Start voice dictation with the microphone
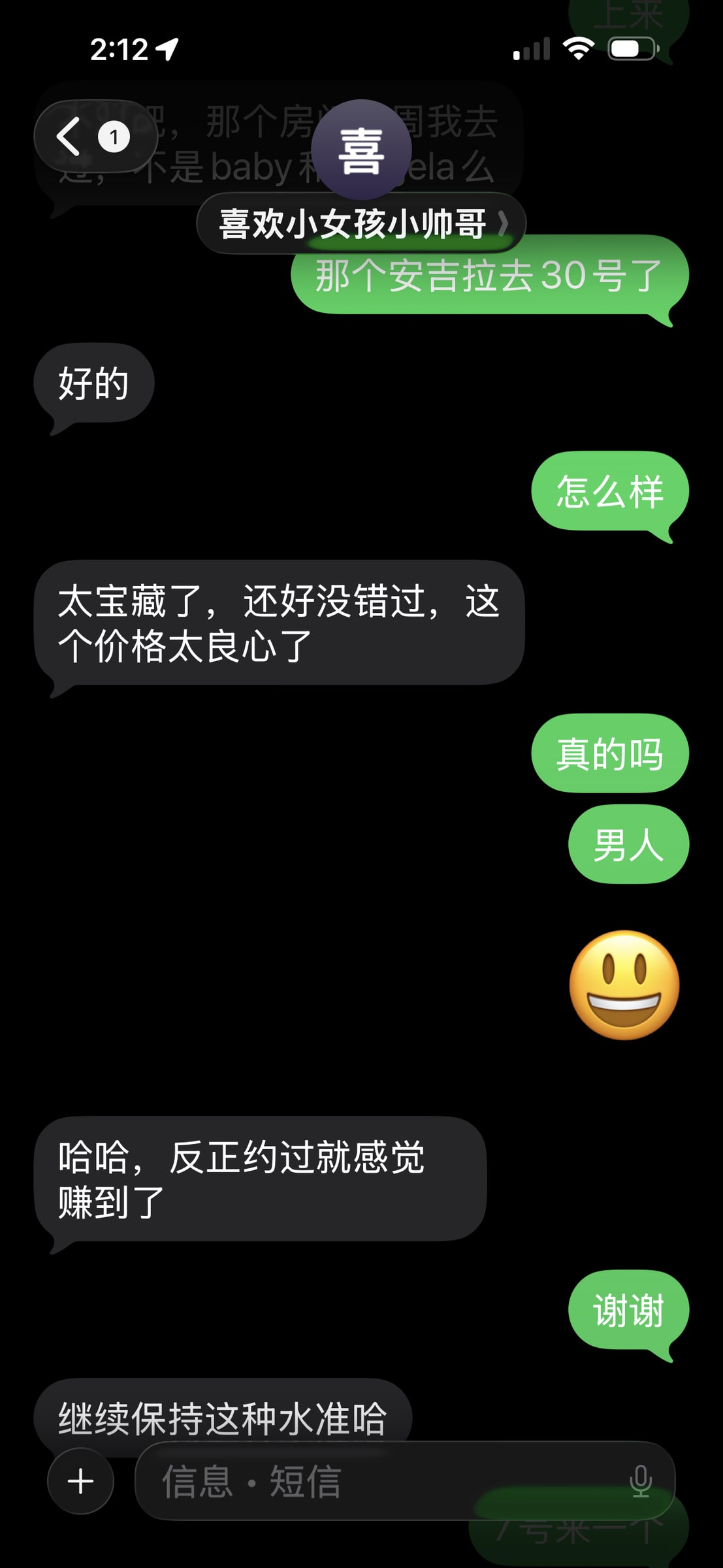723x1568 pixels. coord(641,1481)
